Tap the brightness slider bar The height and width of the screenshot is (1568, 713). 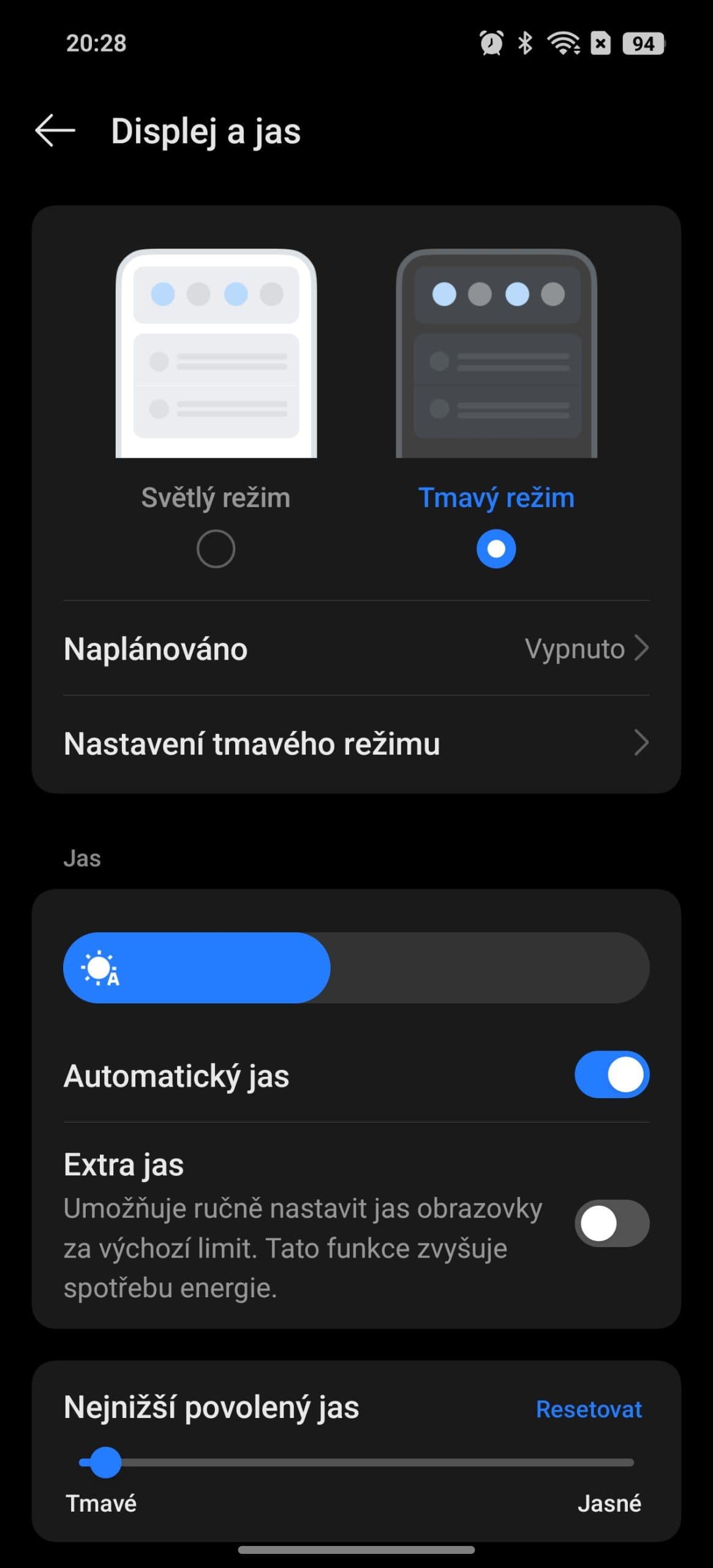point(356,968)
